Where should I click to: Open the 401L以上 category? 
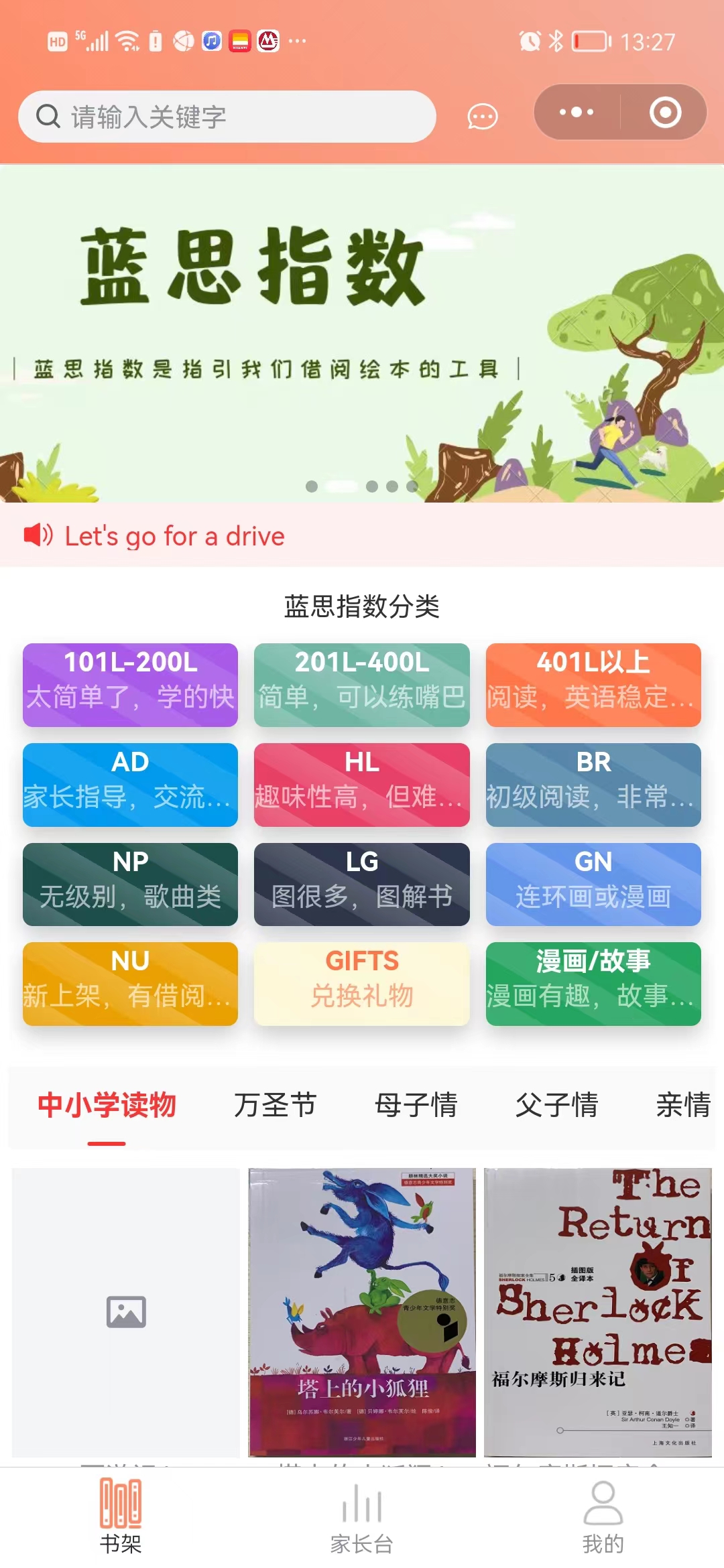coord(593,685)
